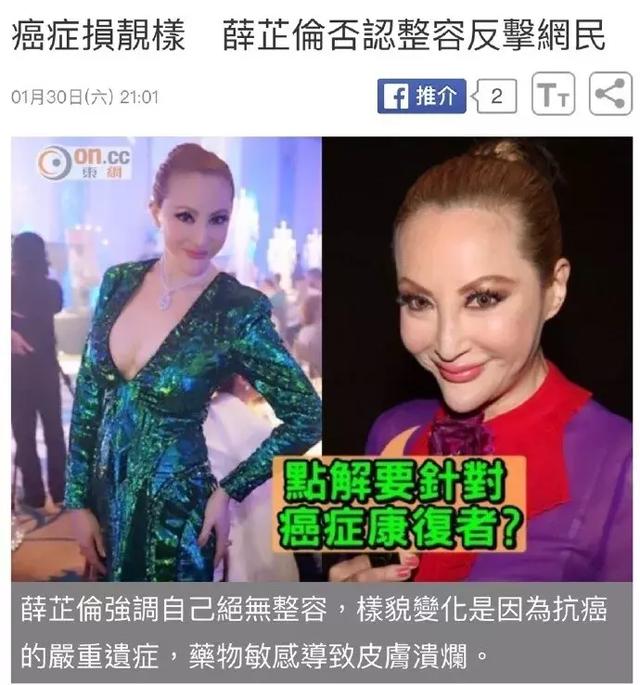Open the article's main photo
Image resolution: width=640 pixels, height=685 pixels.
(x=321, y=358)
